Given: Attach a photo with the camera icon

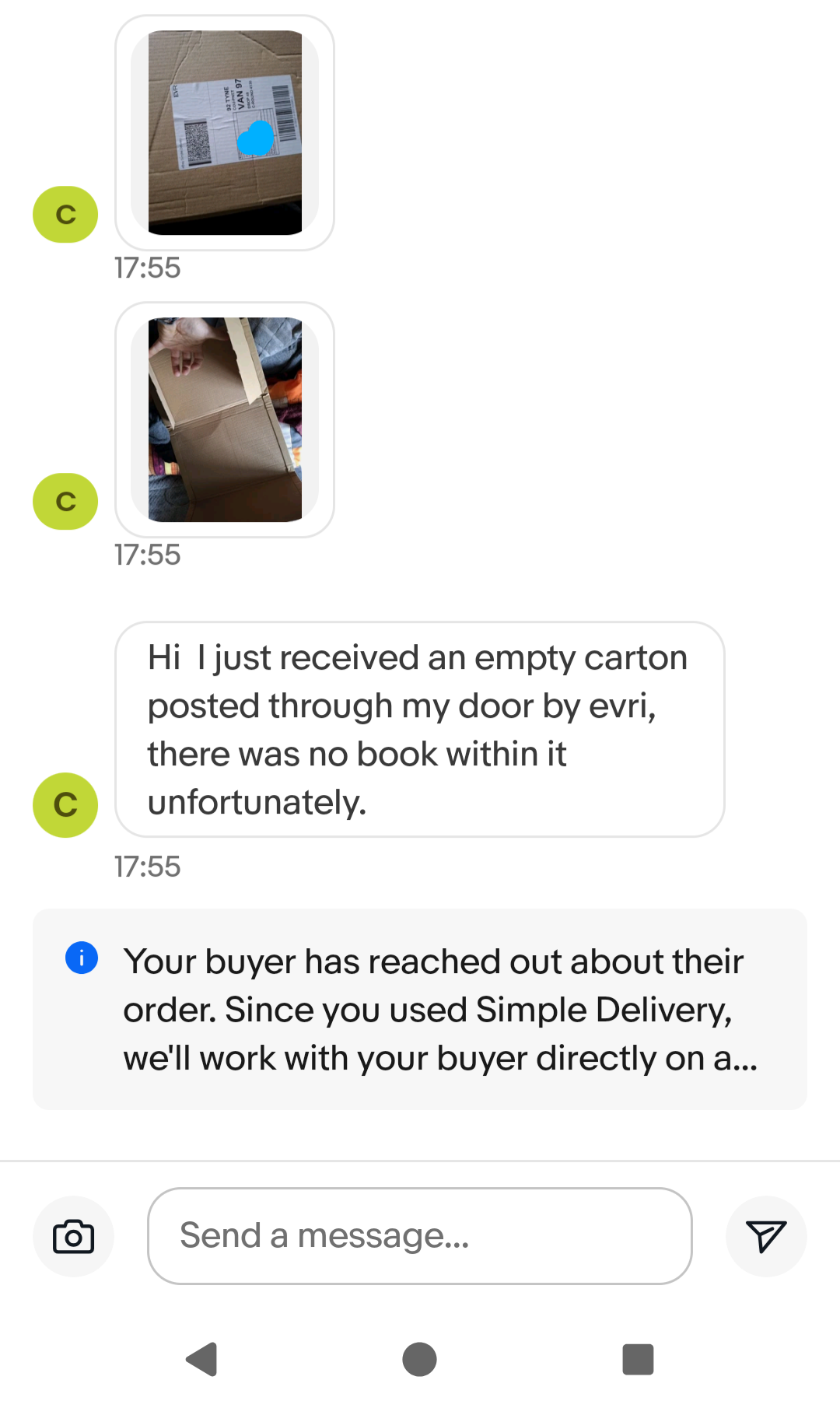Looking at the screenshot, I should pyautogui.click(x=73, y=1236).
